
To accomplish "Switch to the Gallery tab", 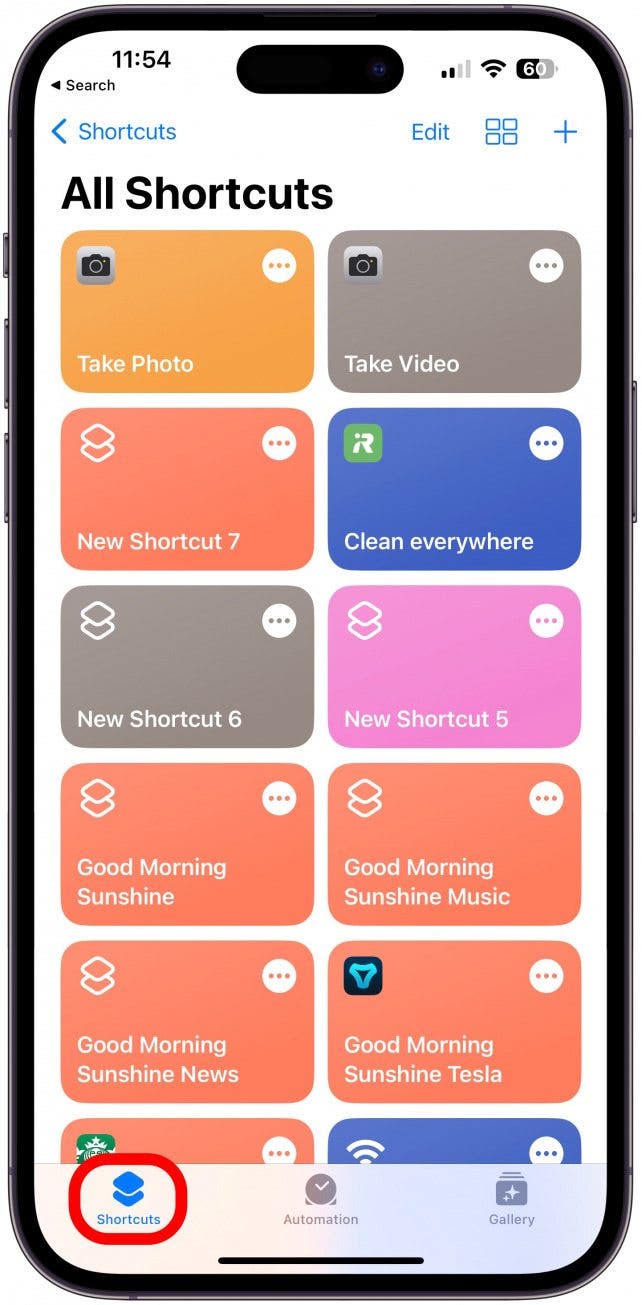I will 511,1200.
